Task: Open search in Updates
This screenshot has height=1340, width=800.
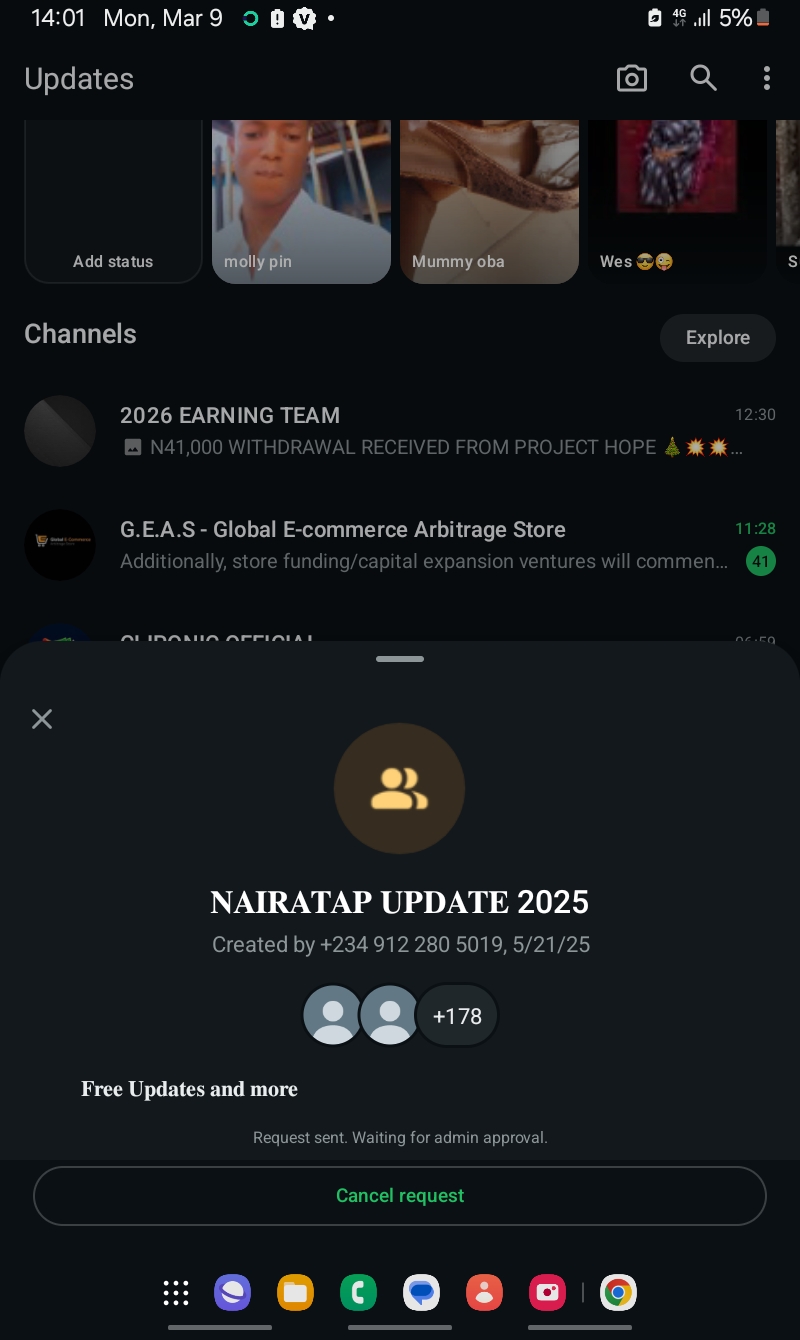Action: click(703, 78)
